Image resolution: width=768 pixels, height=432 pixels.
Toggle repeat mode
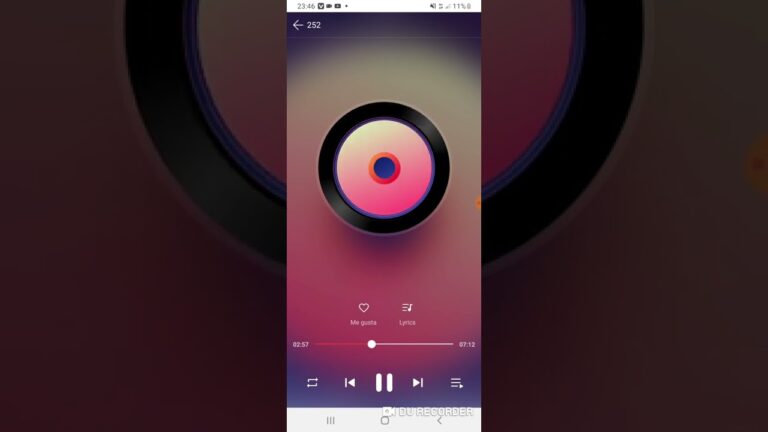click(312, 382)
